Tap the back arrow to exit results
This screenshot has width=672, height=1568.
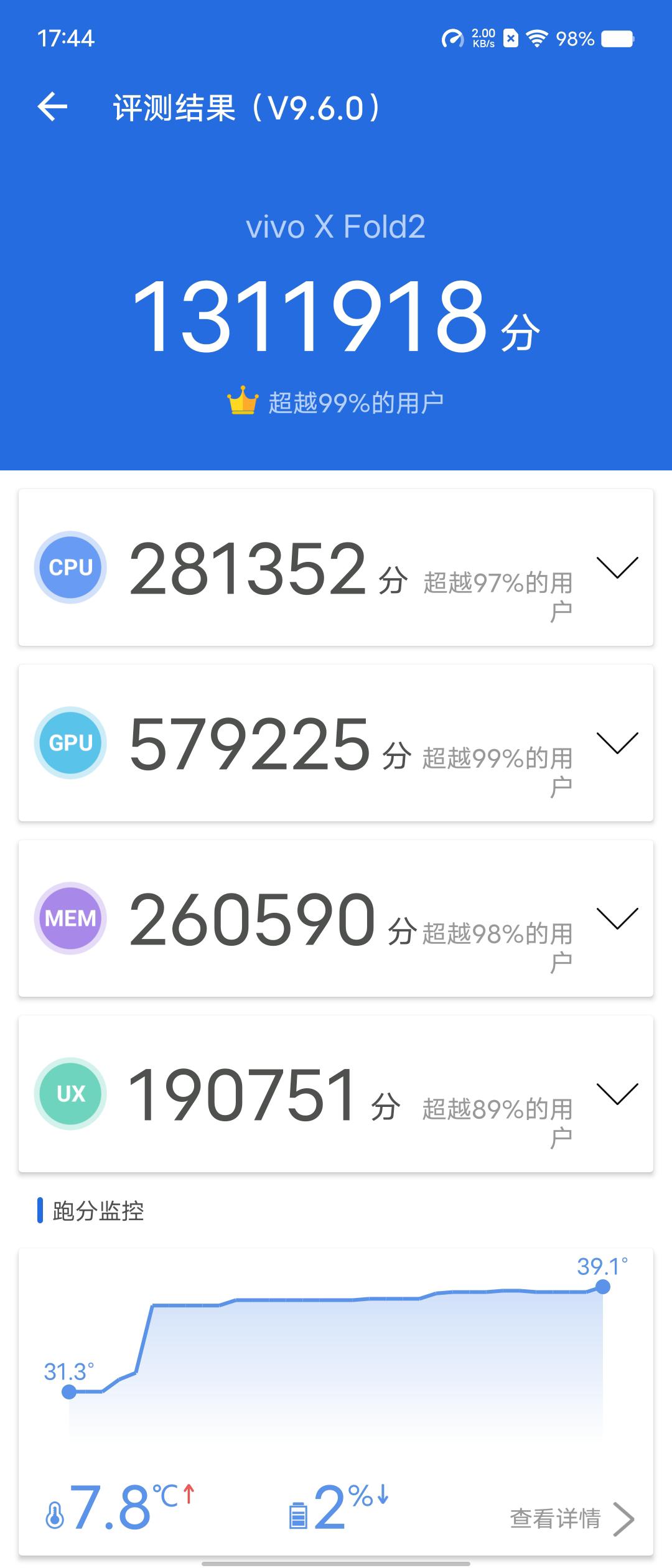coord(54,107)
